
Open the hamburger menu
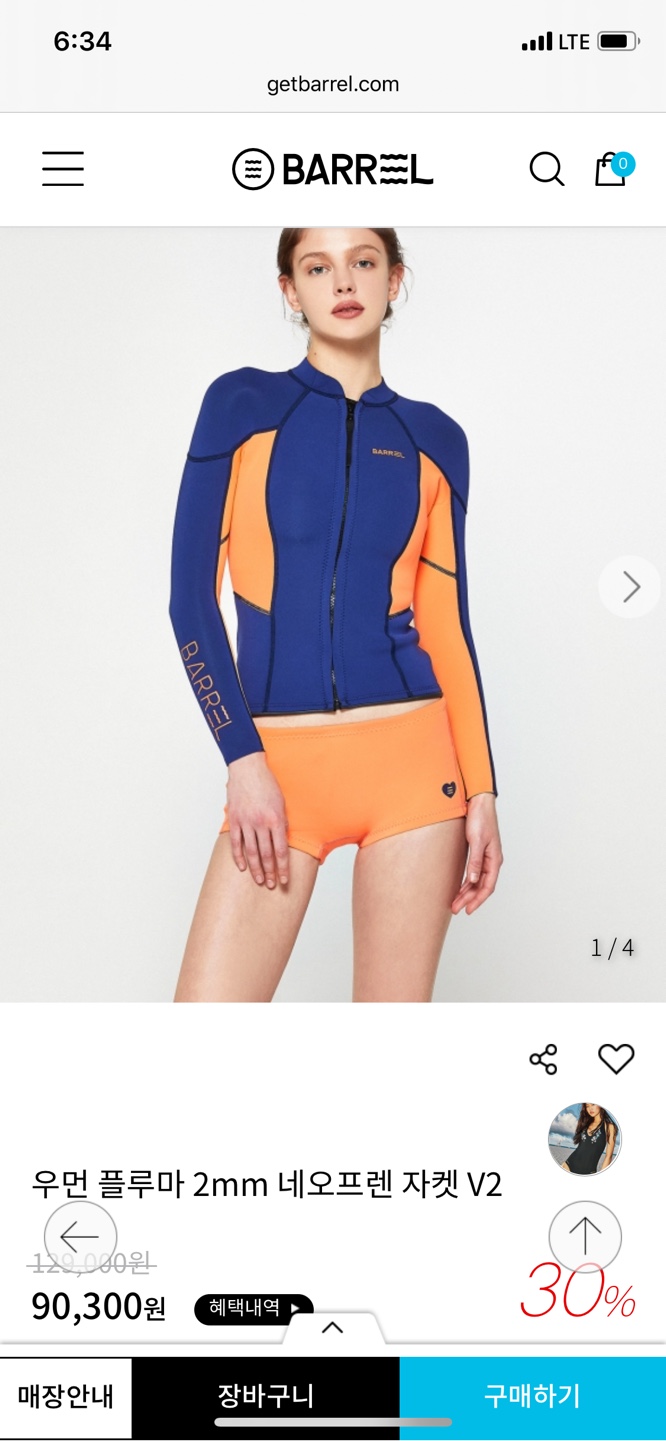tap(63, 169)
